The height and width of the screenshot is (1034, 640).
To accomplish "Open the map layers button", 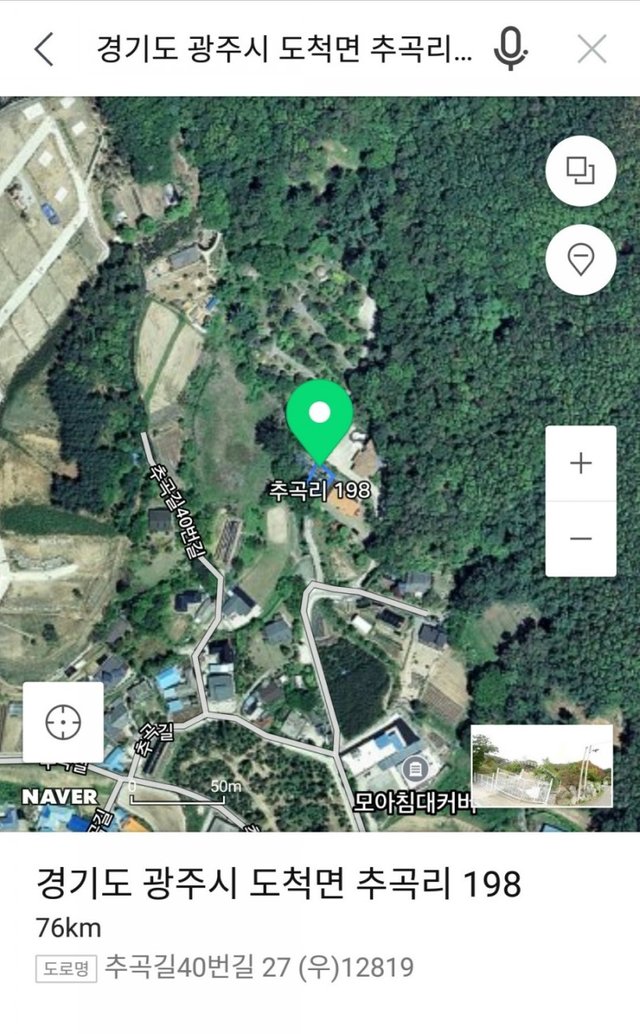I will click(580, 171).
